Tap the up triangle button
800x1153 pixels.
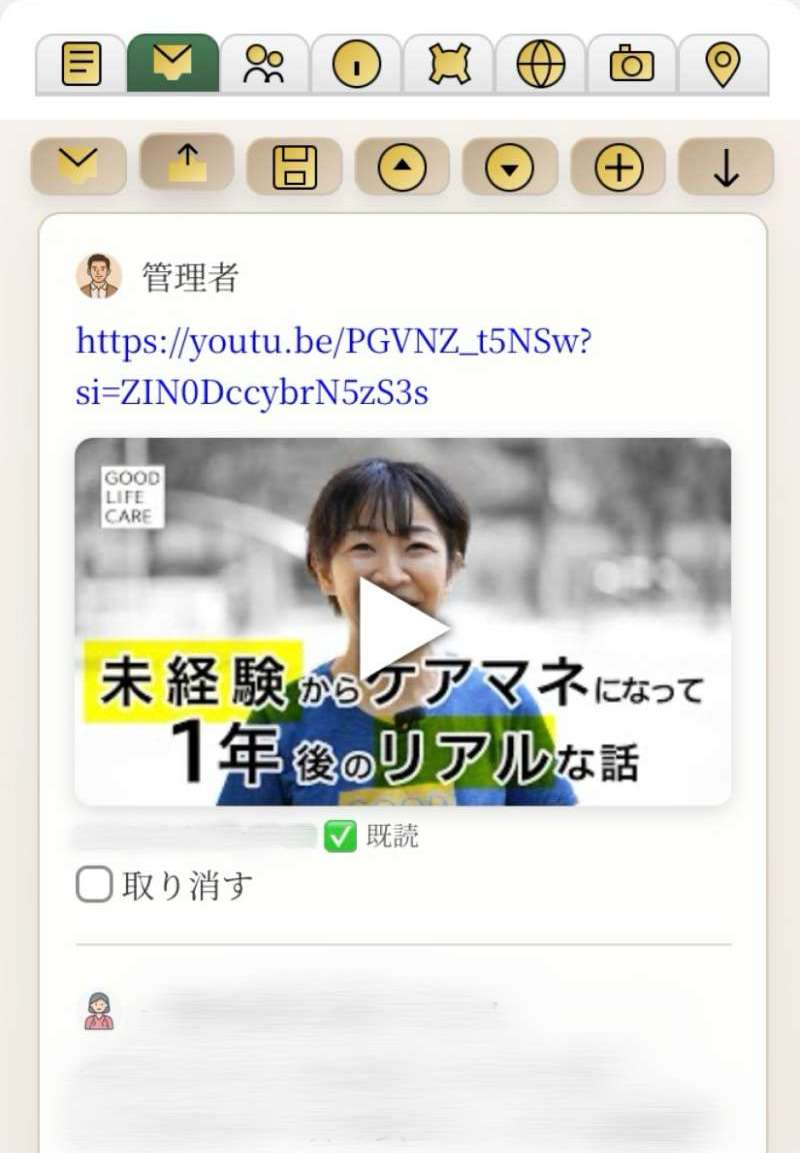pyautogui.click(x=402, y=167)
